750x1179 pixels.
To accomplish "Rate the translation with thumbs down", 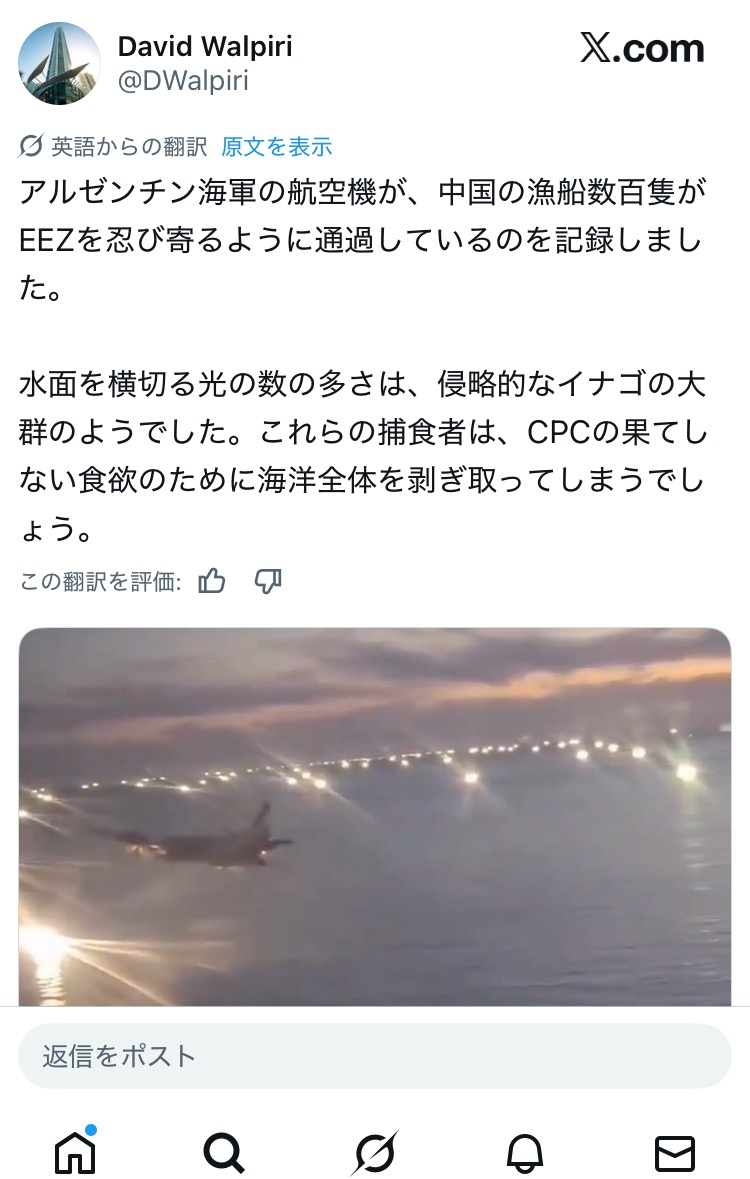I will tap(268, 581).
